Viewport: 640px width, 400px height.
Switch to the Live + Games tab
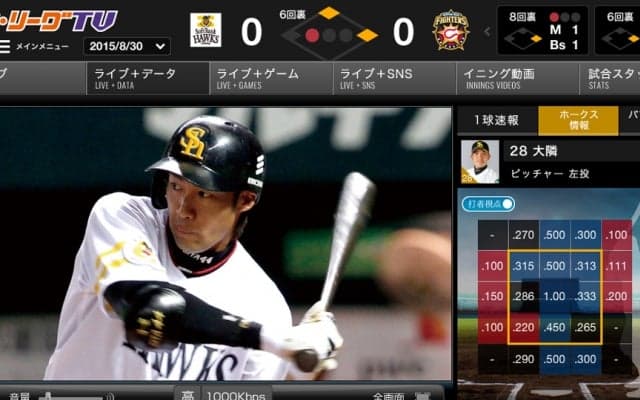(x=270, y=78)
